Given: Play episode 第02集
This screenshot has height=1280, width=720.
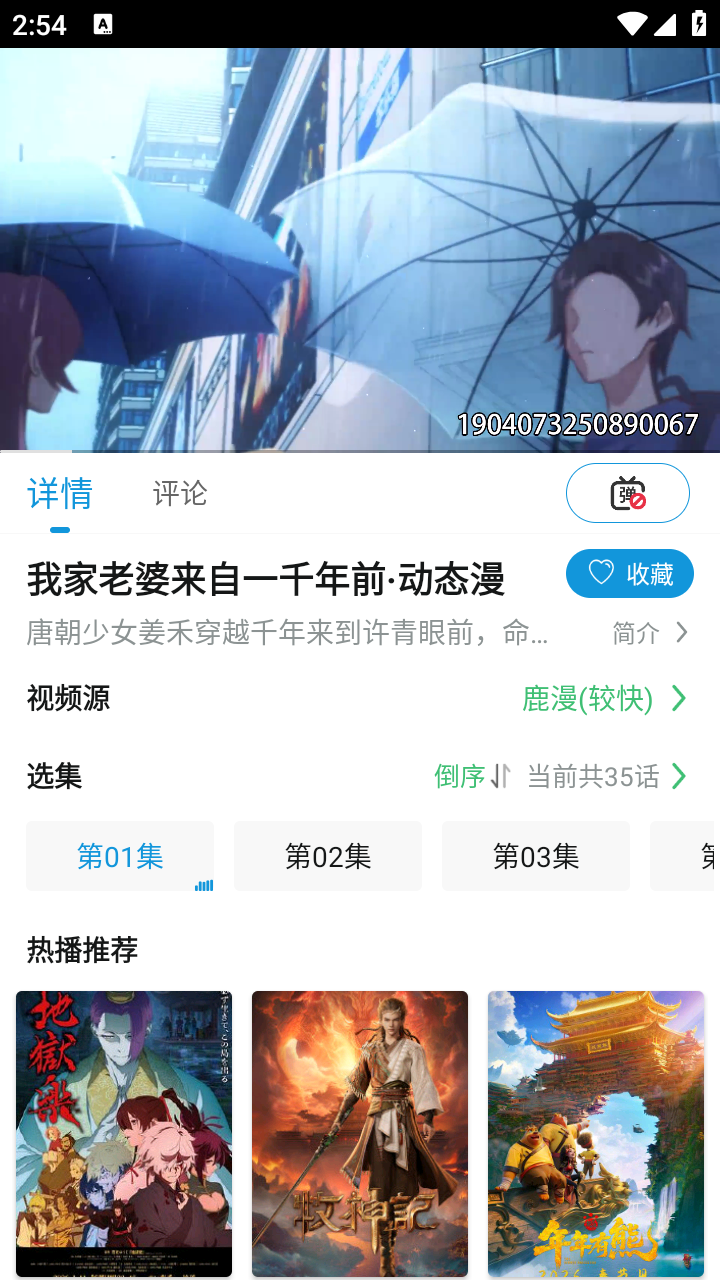Looking at the screenshot, I should click(327, 856).
